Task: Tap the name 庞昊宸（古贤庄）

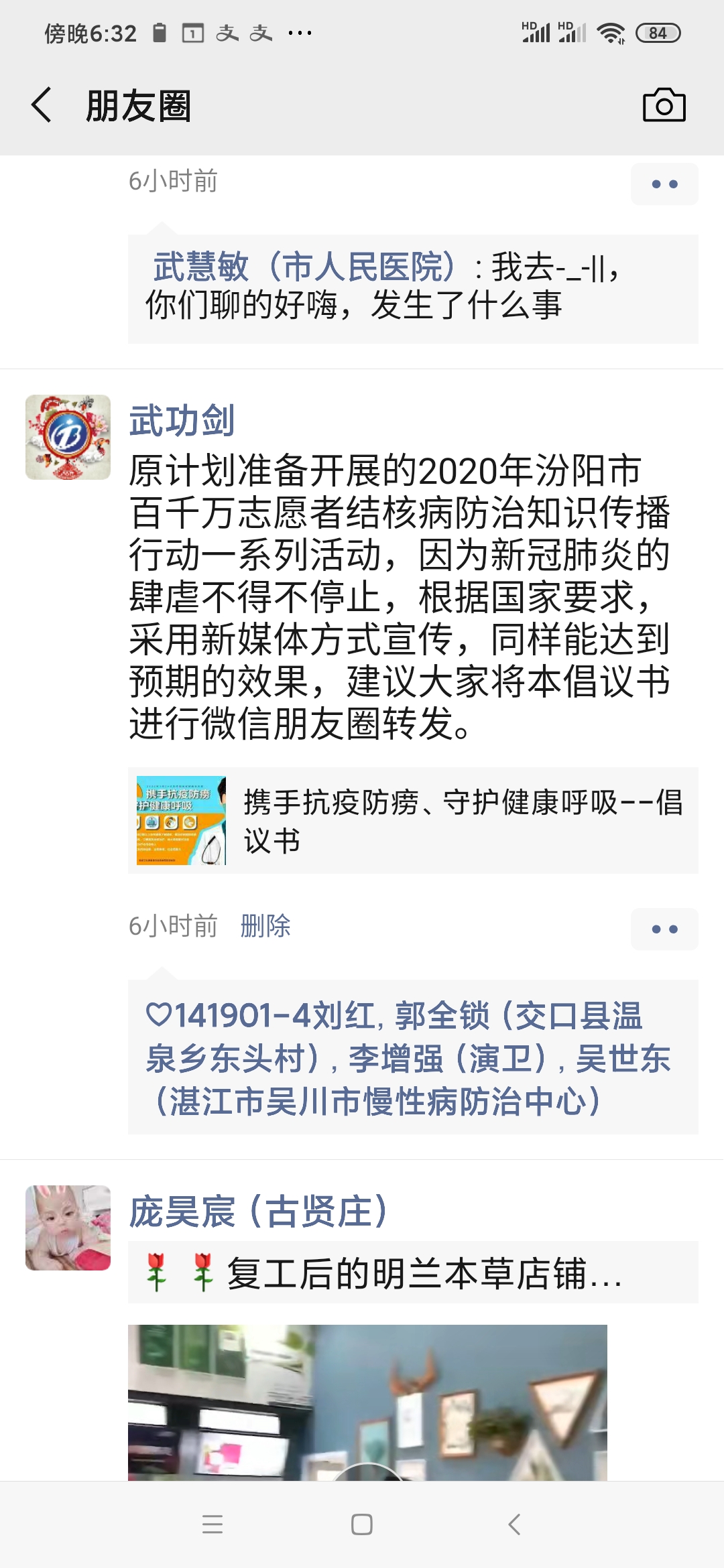Action: [259, 1212]
